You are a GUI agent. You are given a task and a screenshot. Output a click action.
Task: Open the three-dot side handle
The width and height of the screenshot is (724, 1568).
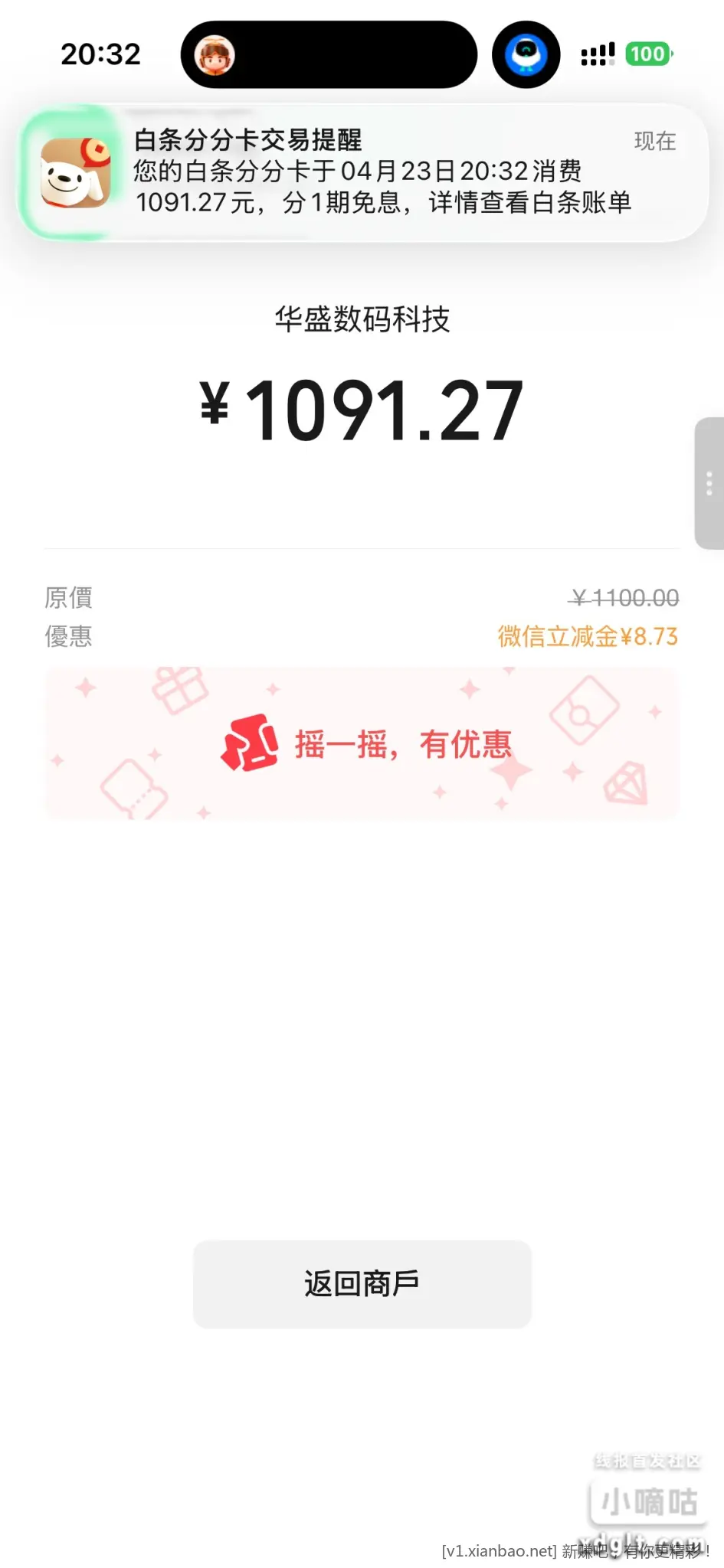[709, 483]
